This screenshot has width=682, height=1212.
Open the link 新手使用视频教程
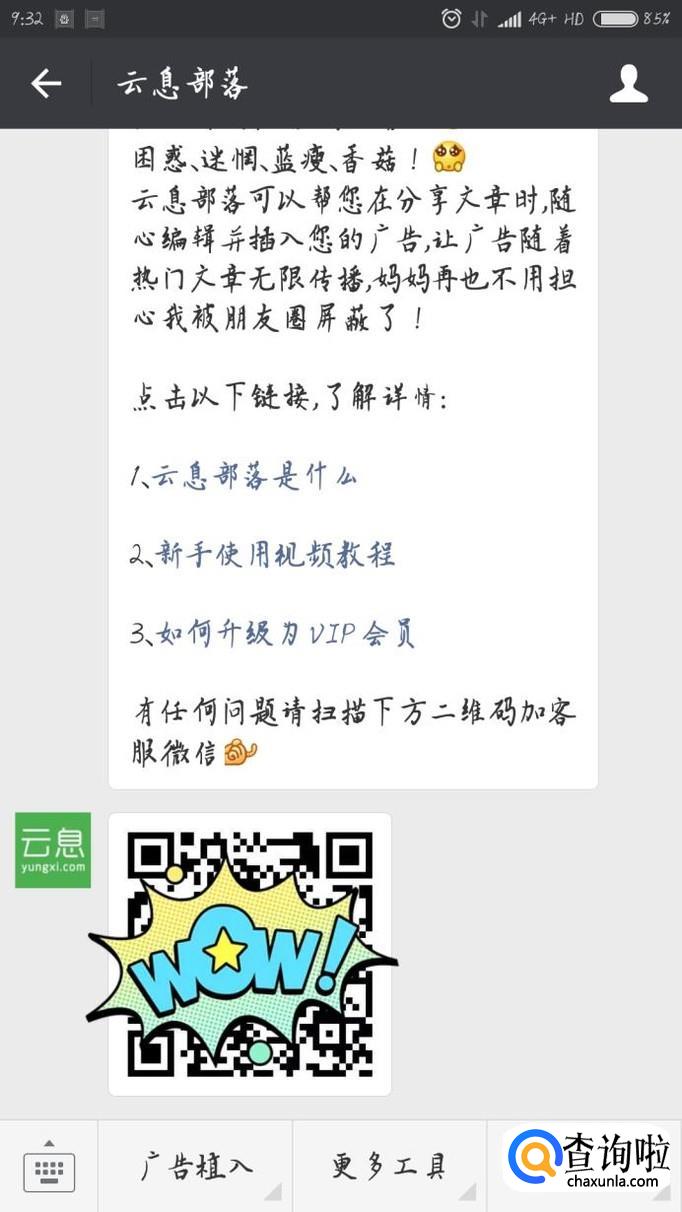coord(275,554)
